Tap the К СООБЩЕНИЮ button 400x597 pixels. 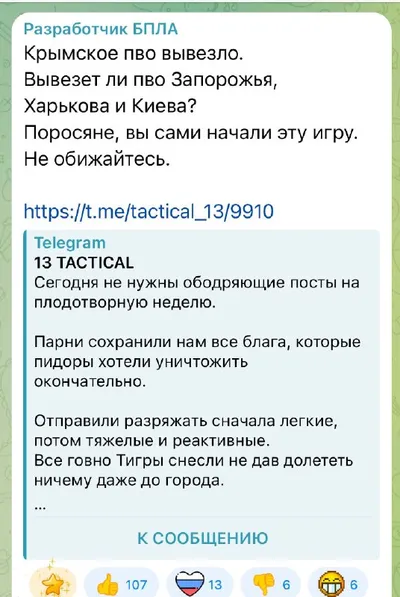click(x=202, y=538)
